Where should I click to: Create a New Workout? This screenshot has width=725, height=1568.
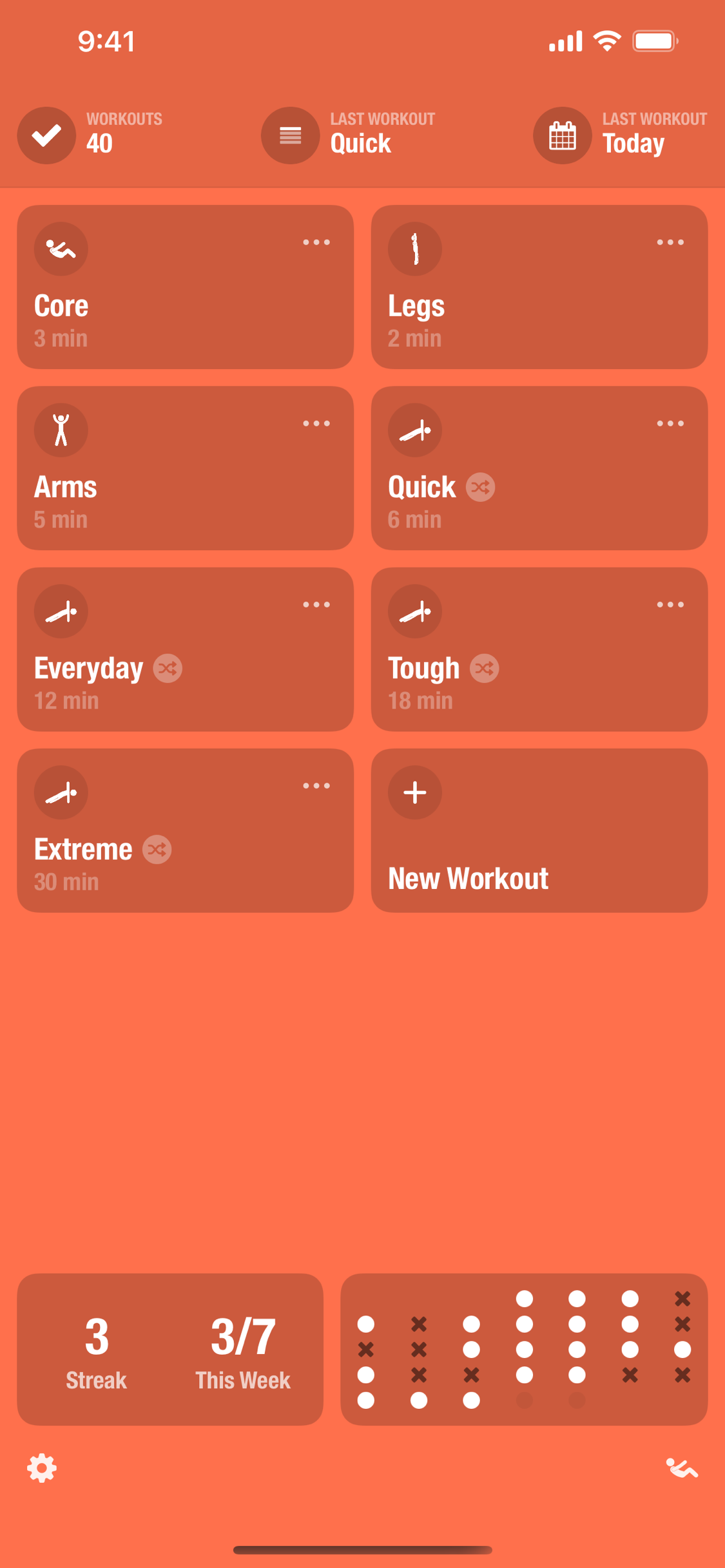[539, 830]
